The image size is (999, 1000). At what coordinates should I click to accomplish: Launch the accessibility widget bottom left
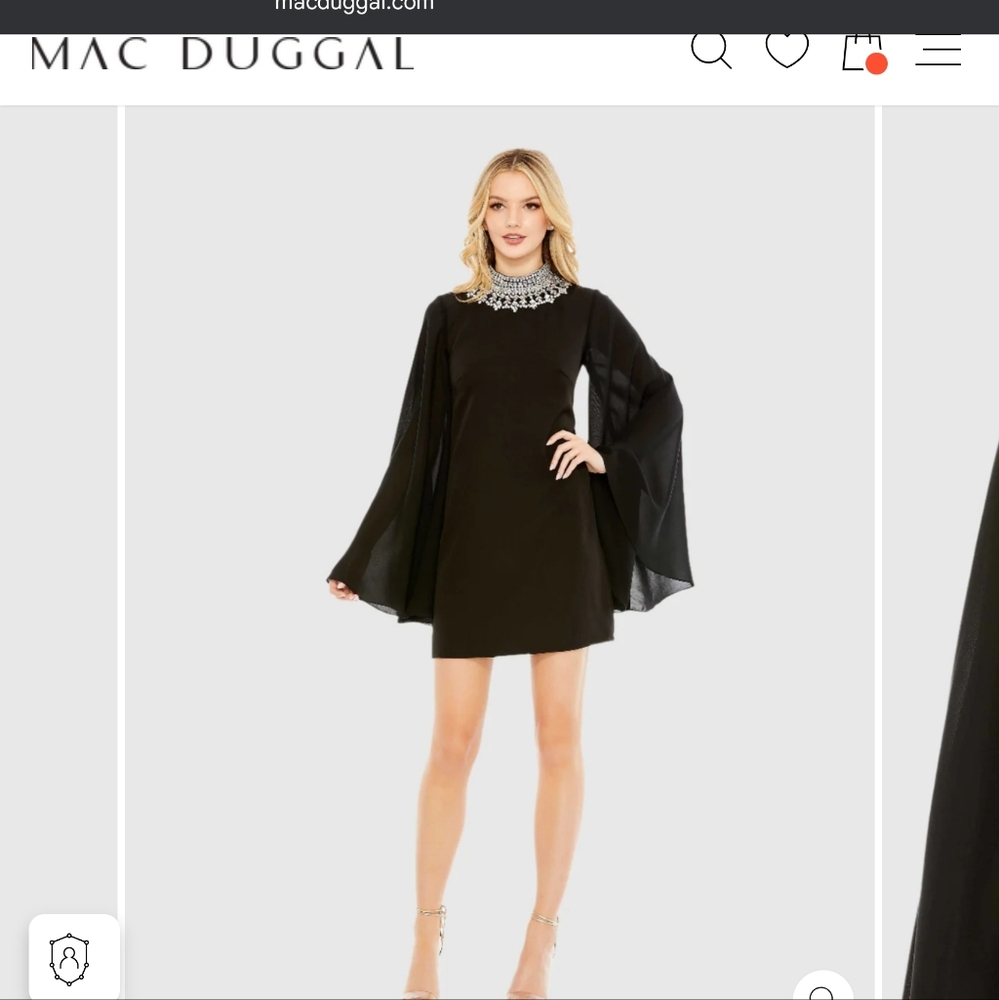[x=69, y=958]
